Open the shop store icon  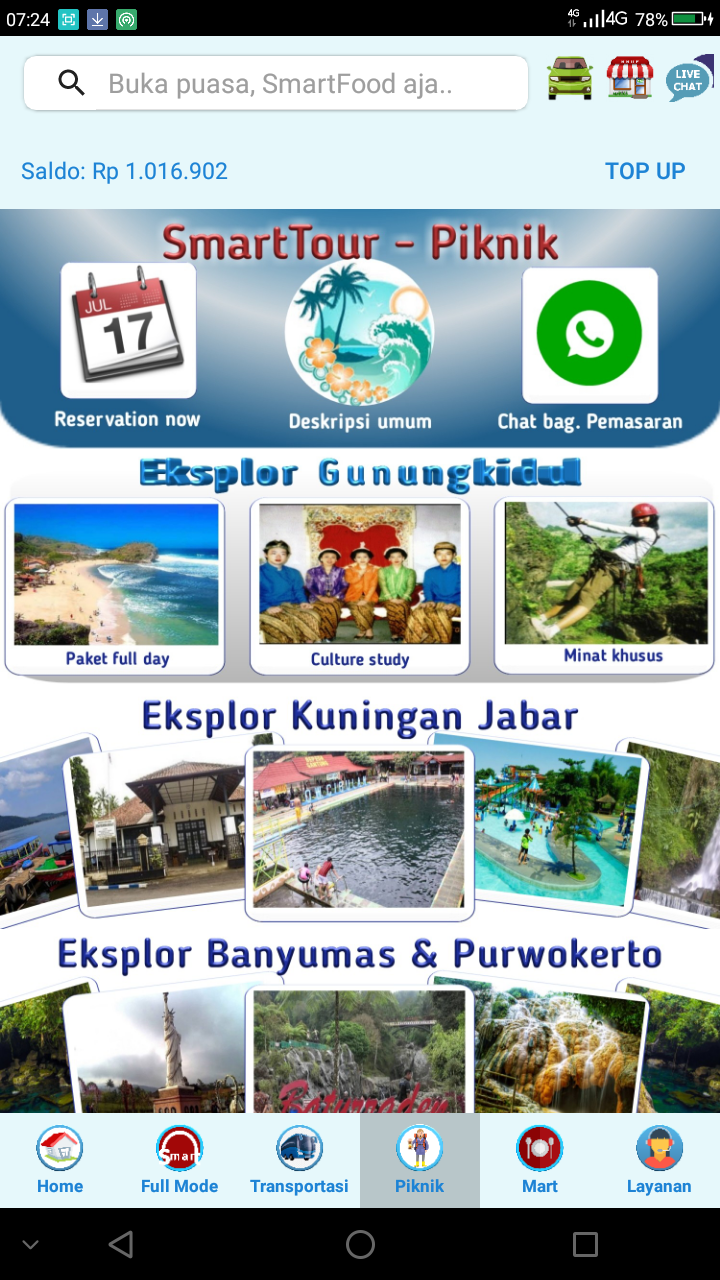(x=630, y=78)
